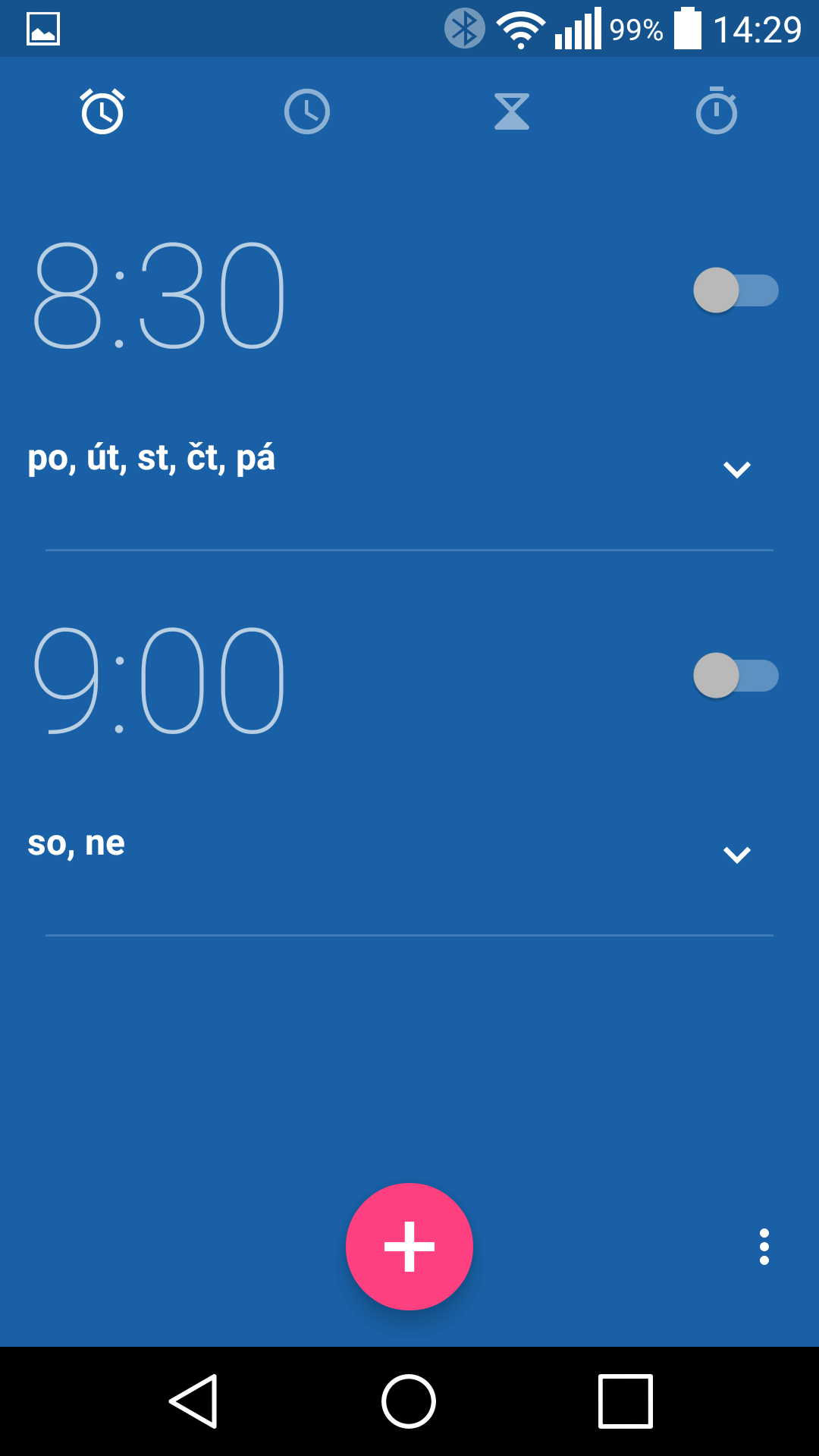
Task: Change the 9:00 alarm time
Action: [159, 681]
